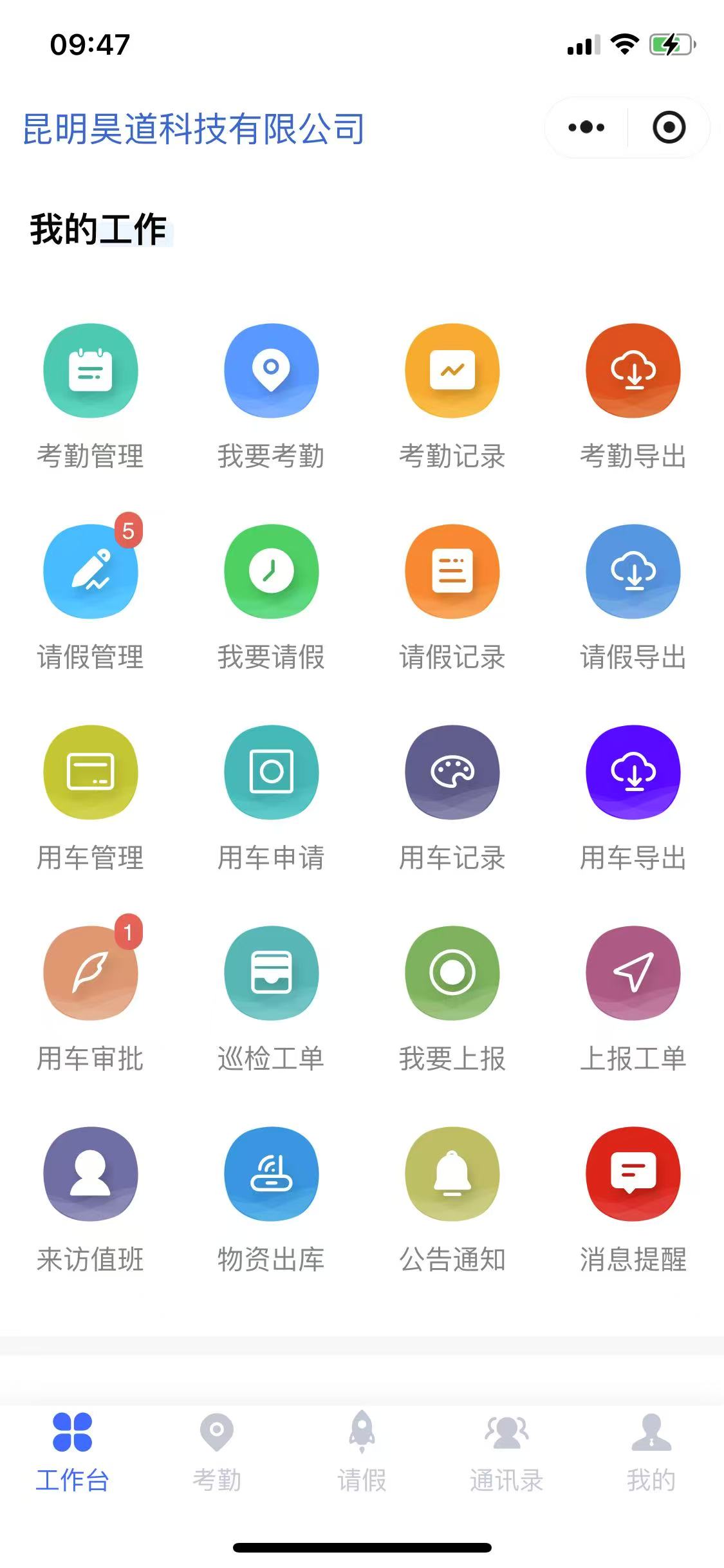Open 考勤管理 attendance management
The width and height of the screenshot is (724, 1568).
pos(91,371)
